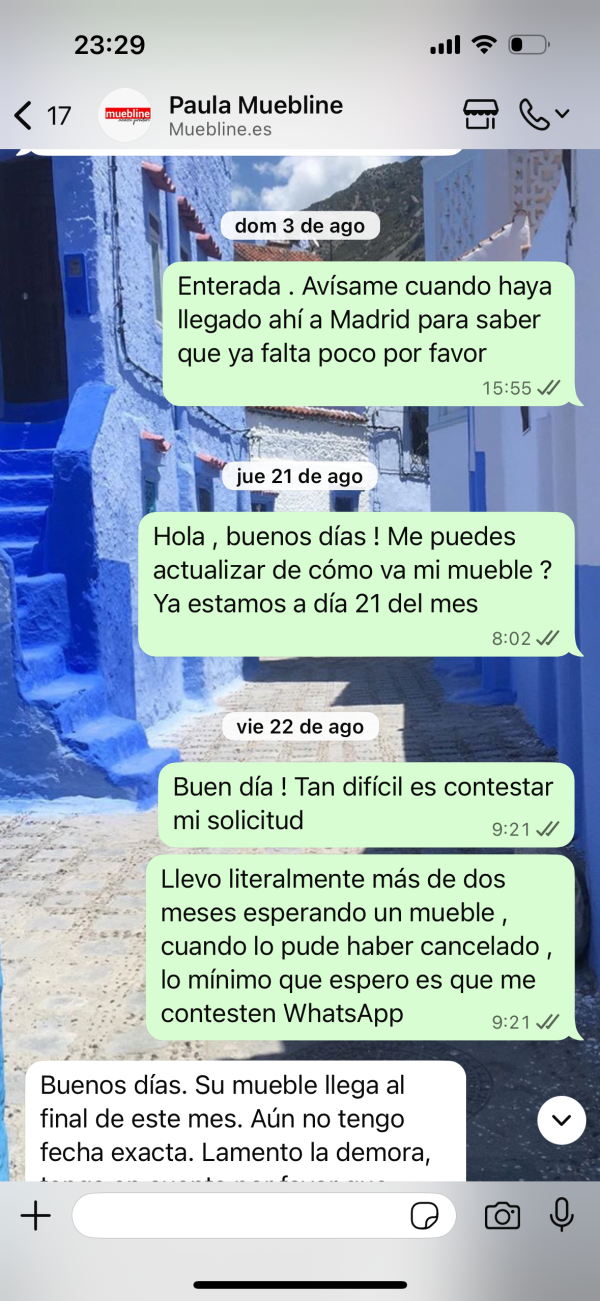
Task: Record a voice message with microphone
Action: point(562,1214)
